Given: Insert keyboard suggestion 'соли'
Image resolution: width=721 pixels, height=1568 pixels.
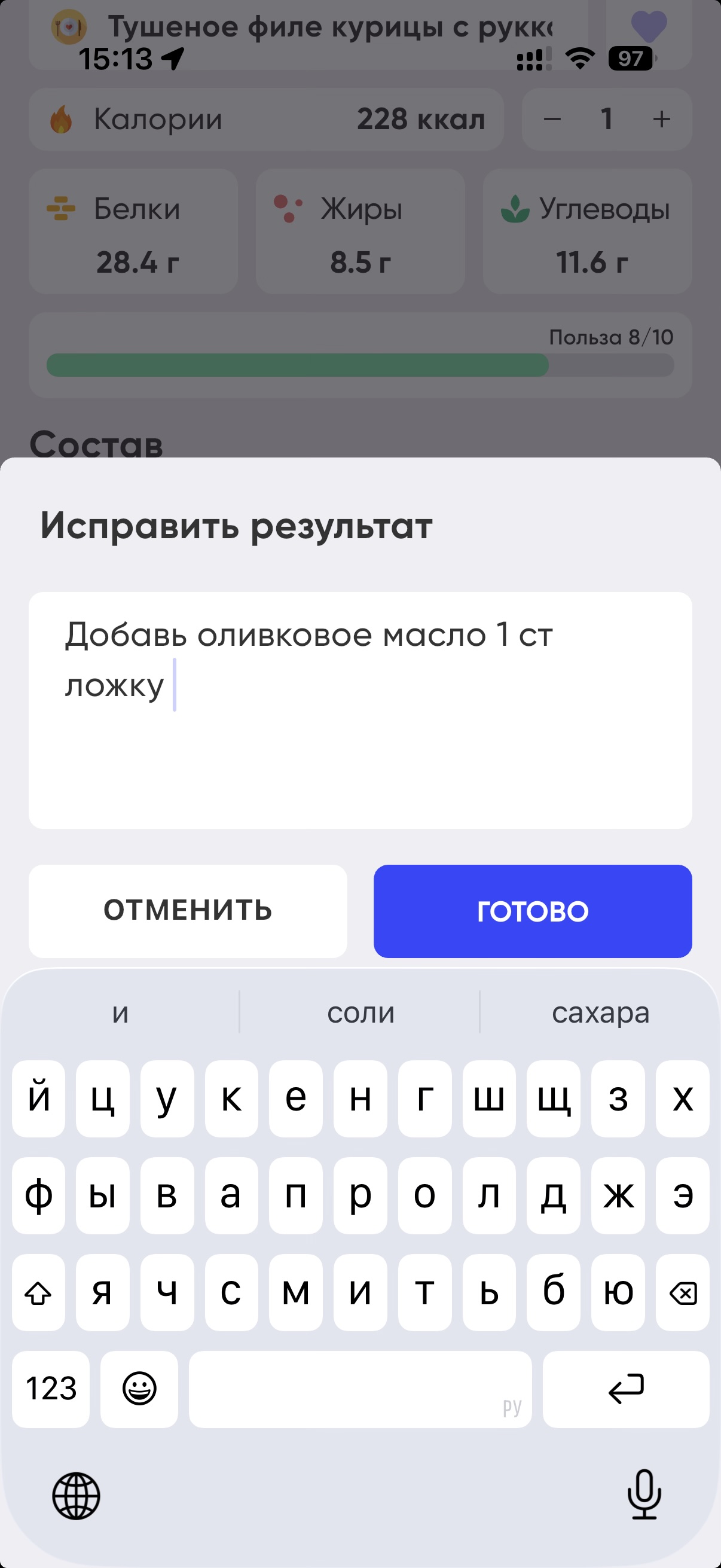Looking at the screenshot, I should (x=360, y=1012).
